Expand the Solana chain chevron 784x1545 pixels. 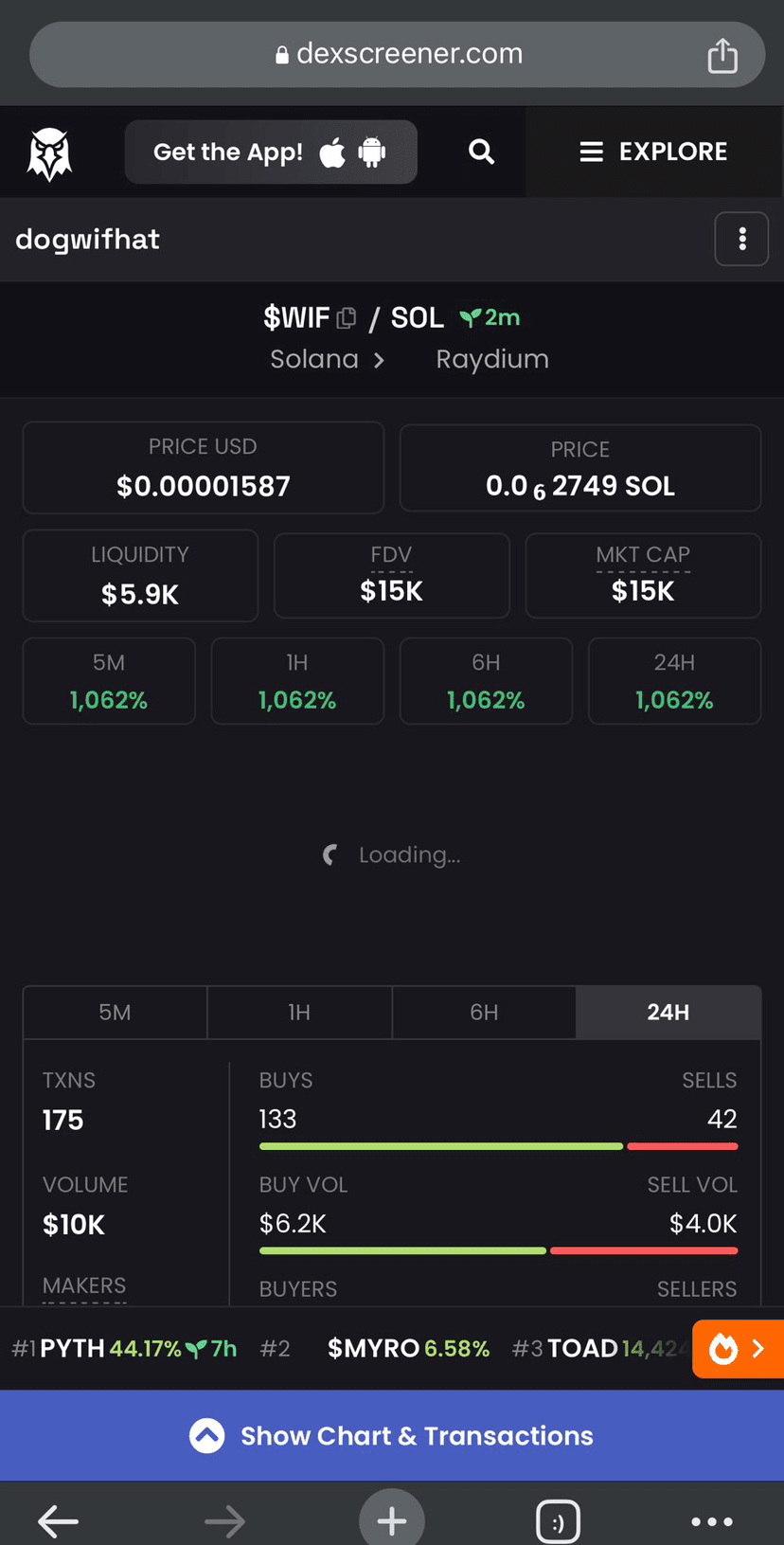(379, 360)
